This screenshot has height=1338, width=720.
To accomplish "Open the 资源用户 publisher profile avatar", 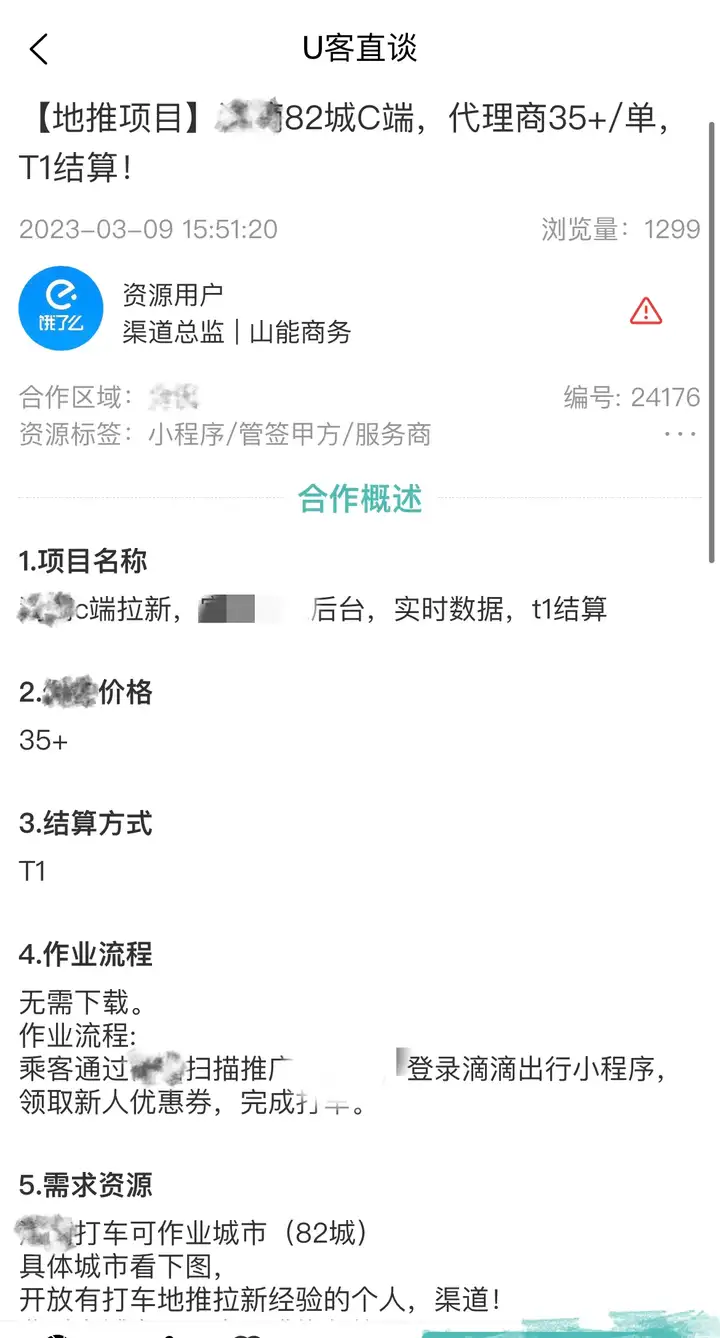I will point(61,308).
